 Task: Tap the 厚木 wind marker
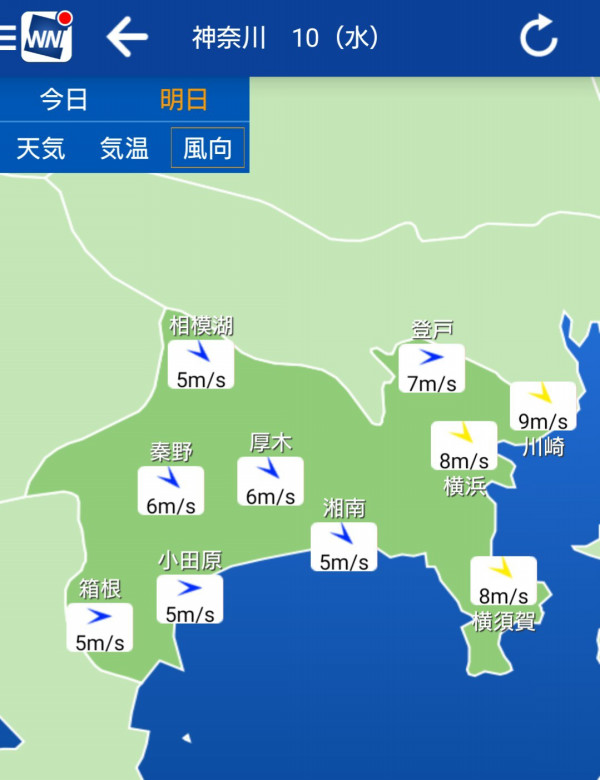[270, 482]
